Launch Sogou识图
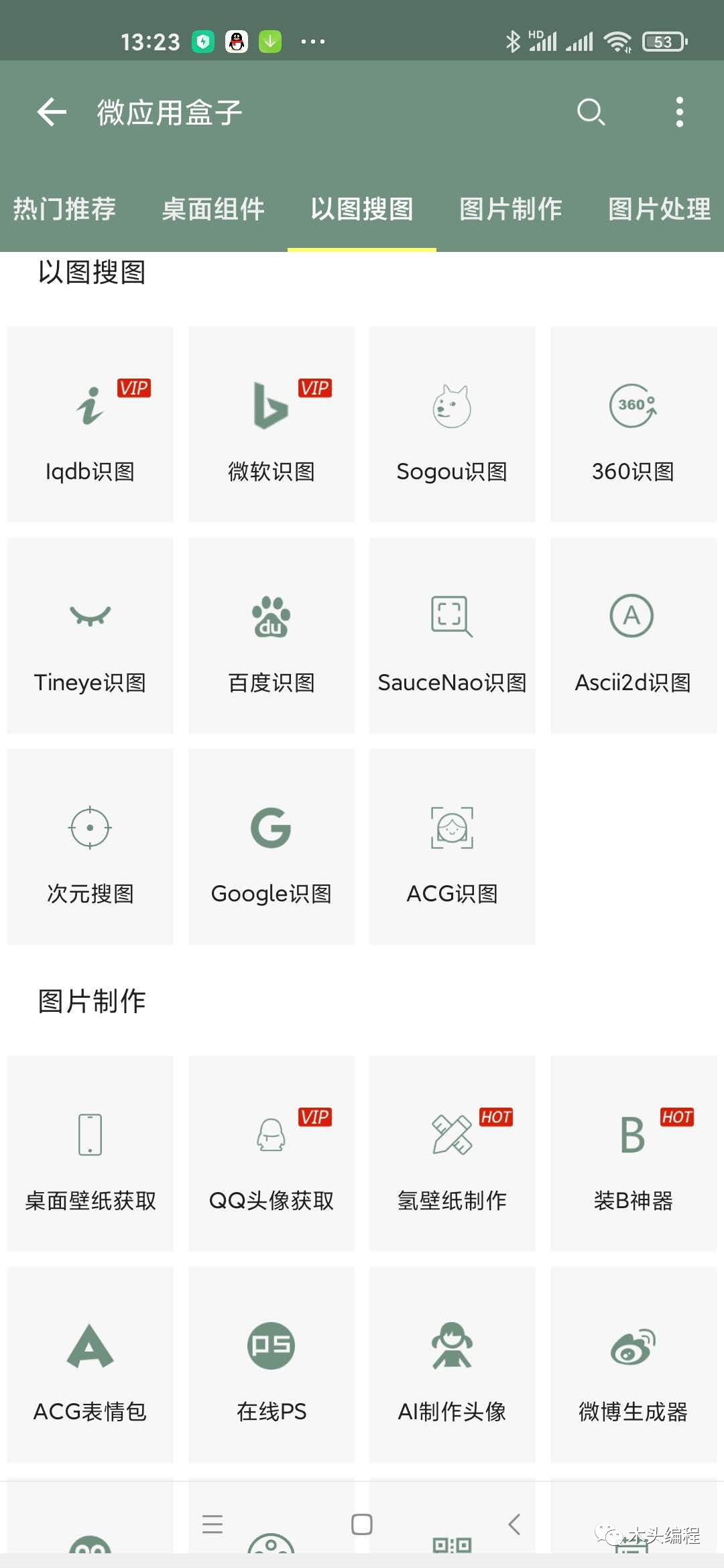 452,425
